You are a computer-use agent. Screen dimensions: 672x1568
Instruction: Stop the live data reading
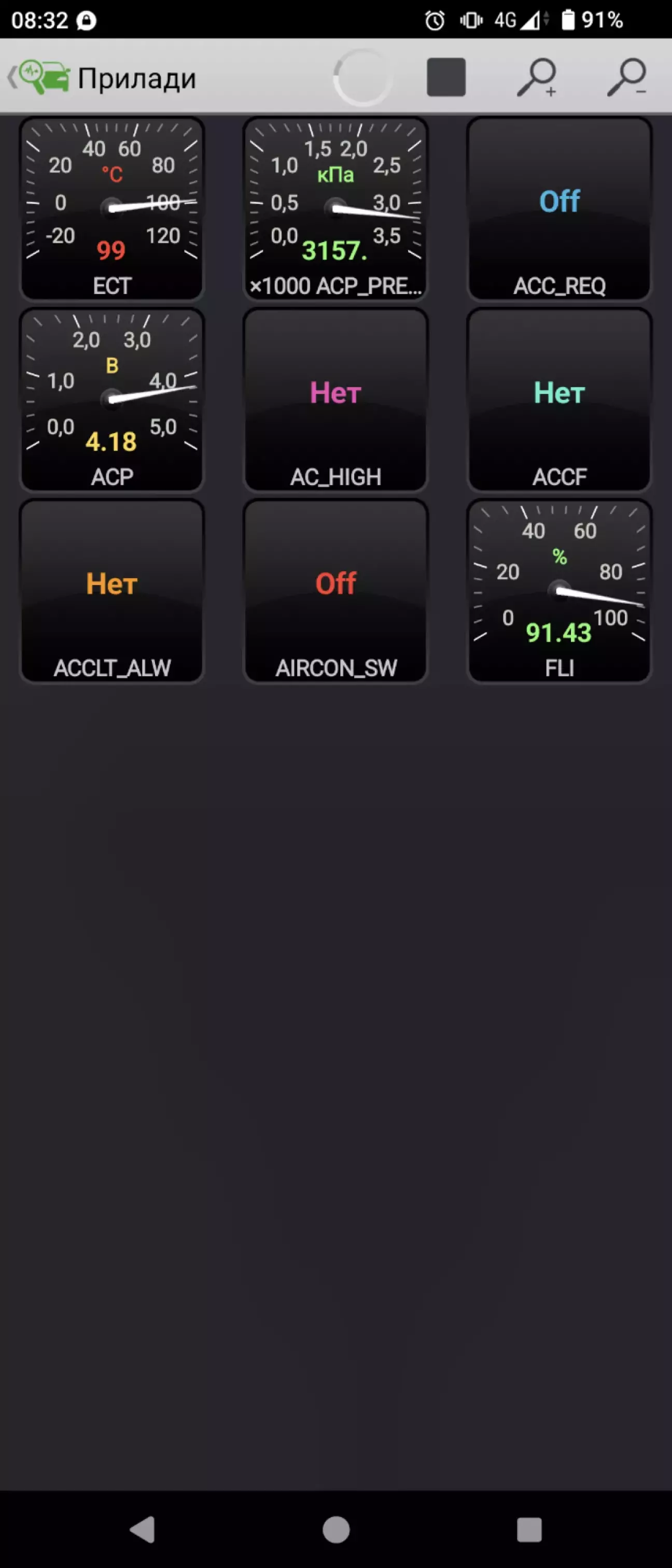tap(446, 77)
